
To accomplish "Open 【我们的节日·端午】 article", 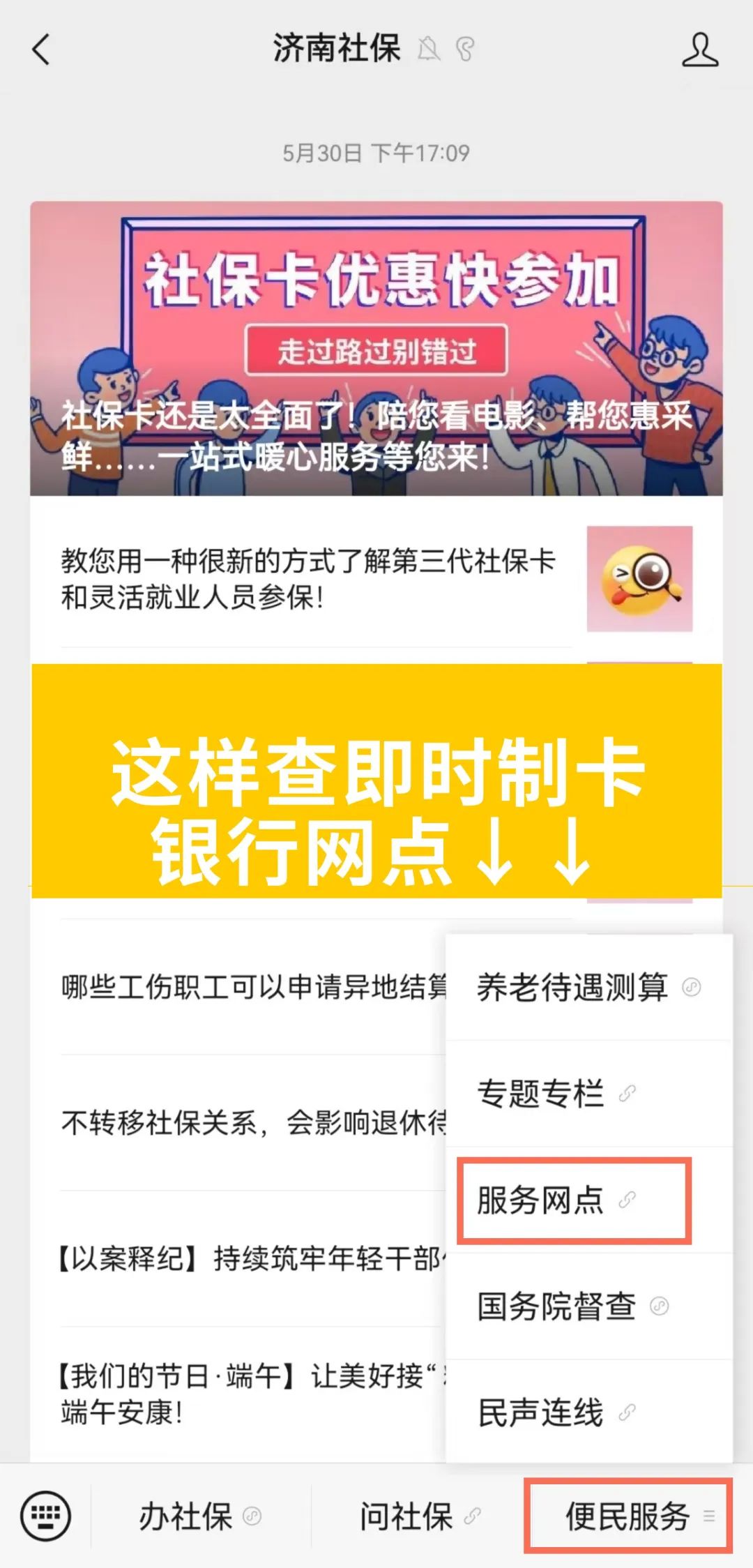I will (252, 1394).
